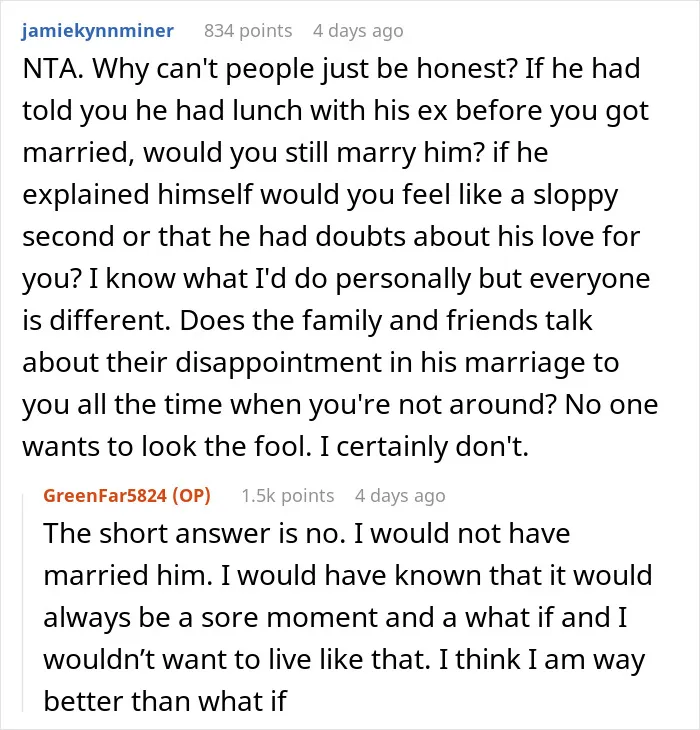
Task: Open GreenFar5824 (OP) profile link
Action: (127, 495)
